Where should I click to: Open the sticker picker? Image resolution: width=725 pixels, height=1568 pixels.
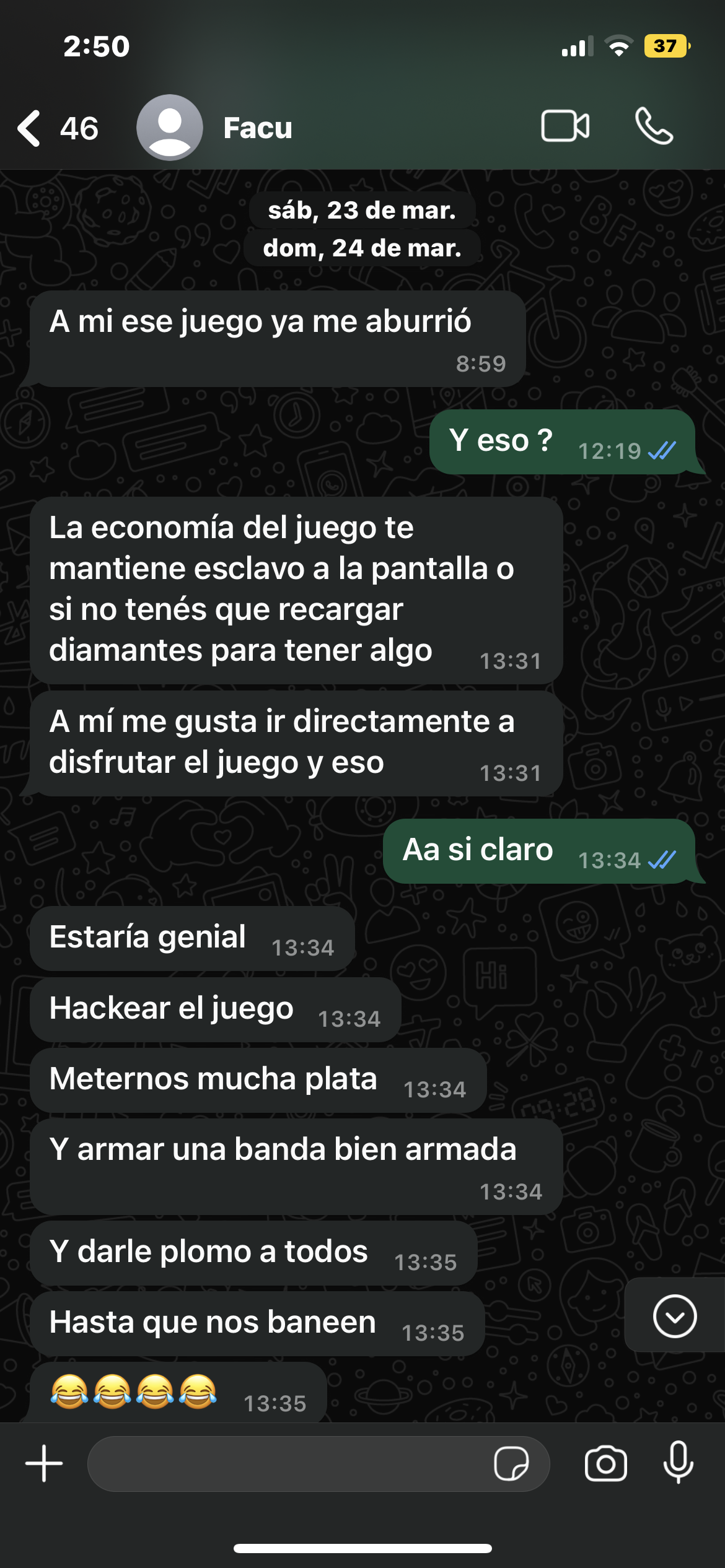pos(511,1464)
